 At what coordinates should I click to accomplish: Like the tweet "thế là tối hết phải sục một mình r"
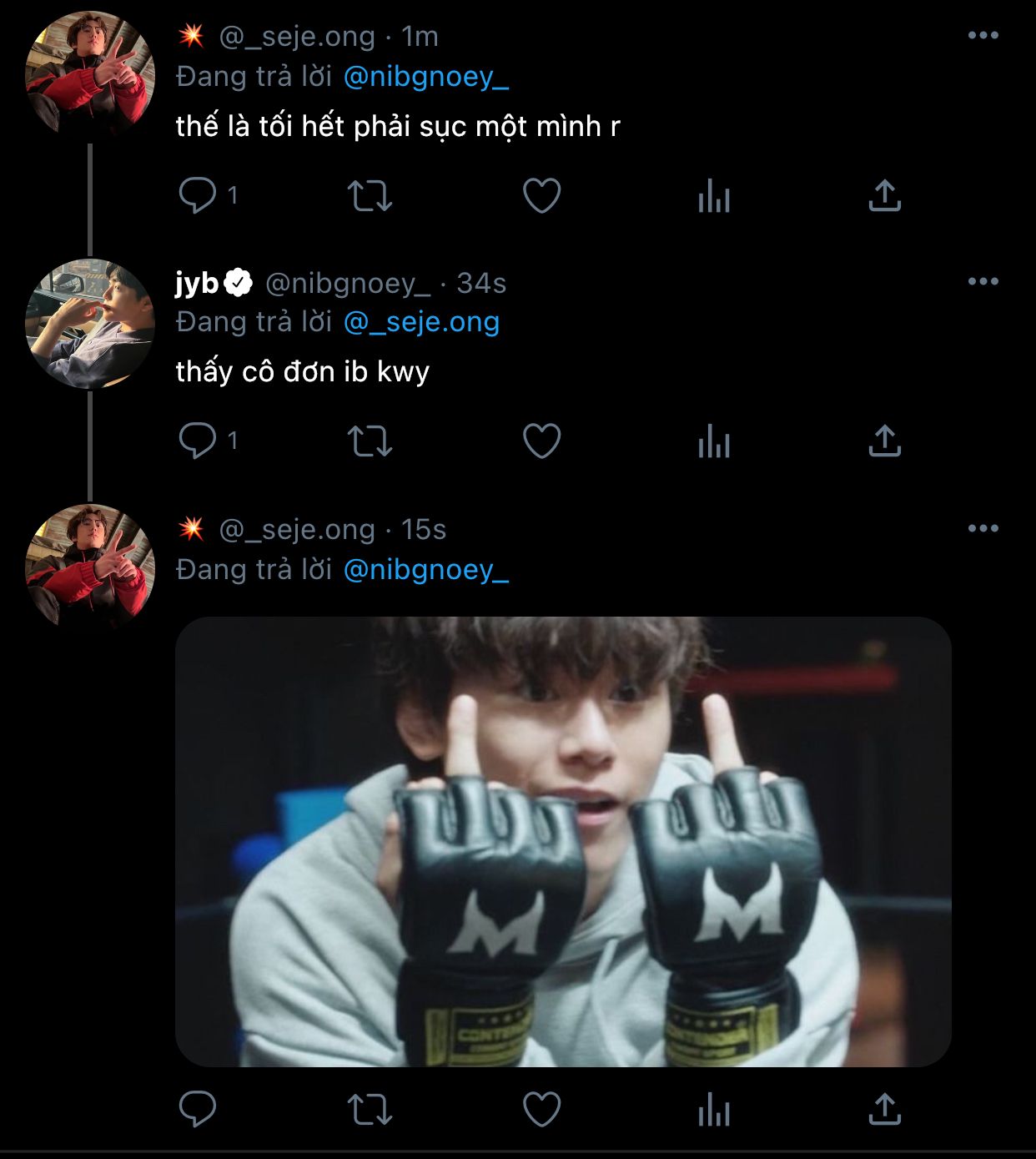pyautogui.click(x=541, y=196)
